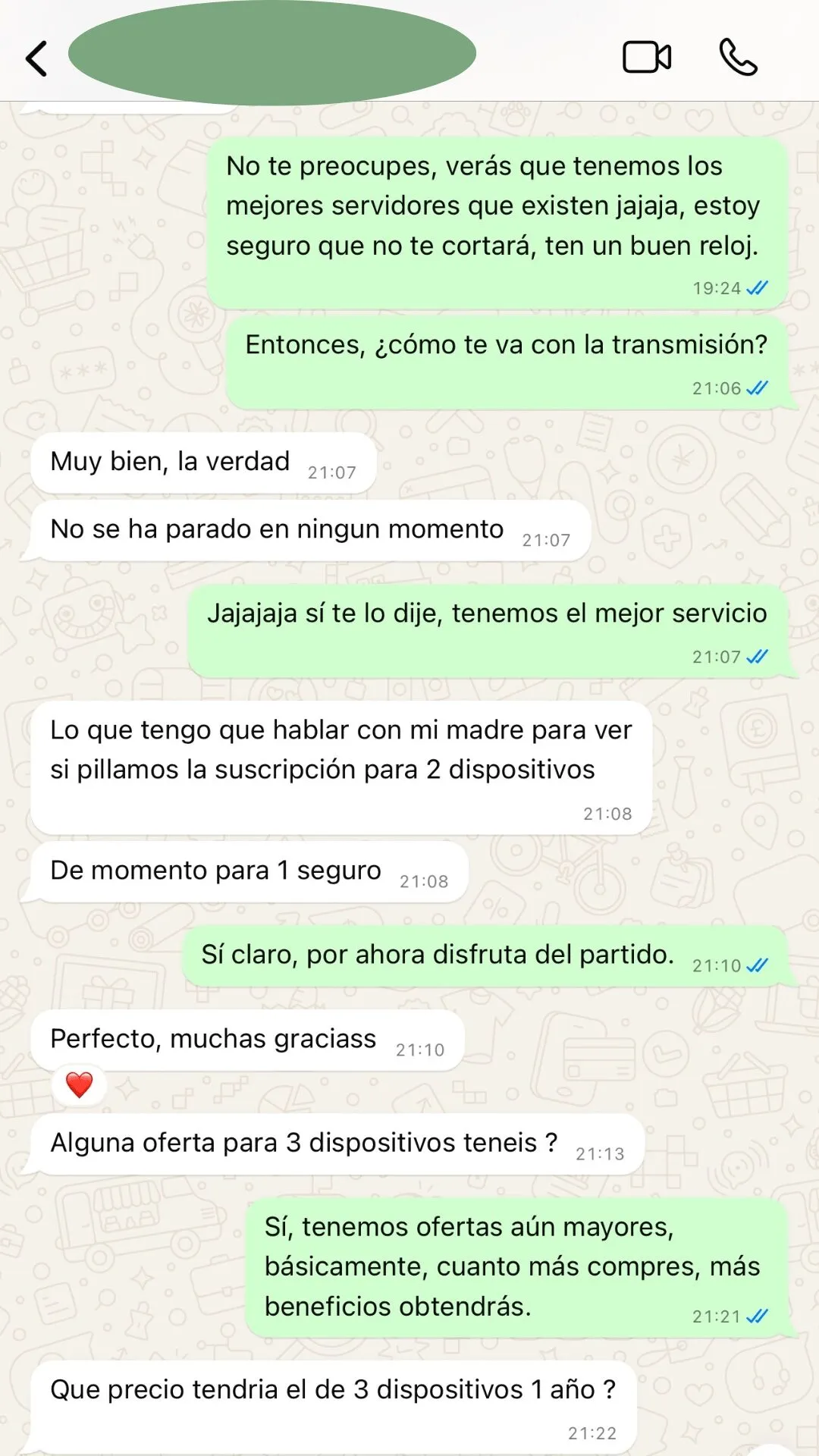The image size is (819, 1456).
Task: Select the message about hablar con mi madre
Action: [341, 767]
